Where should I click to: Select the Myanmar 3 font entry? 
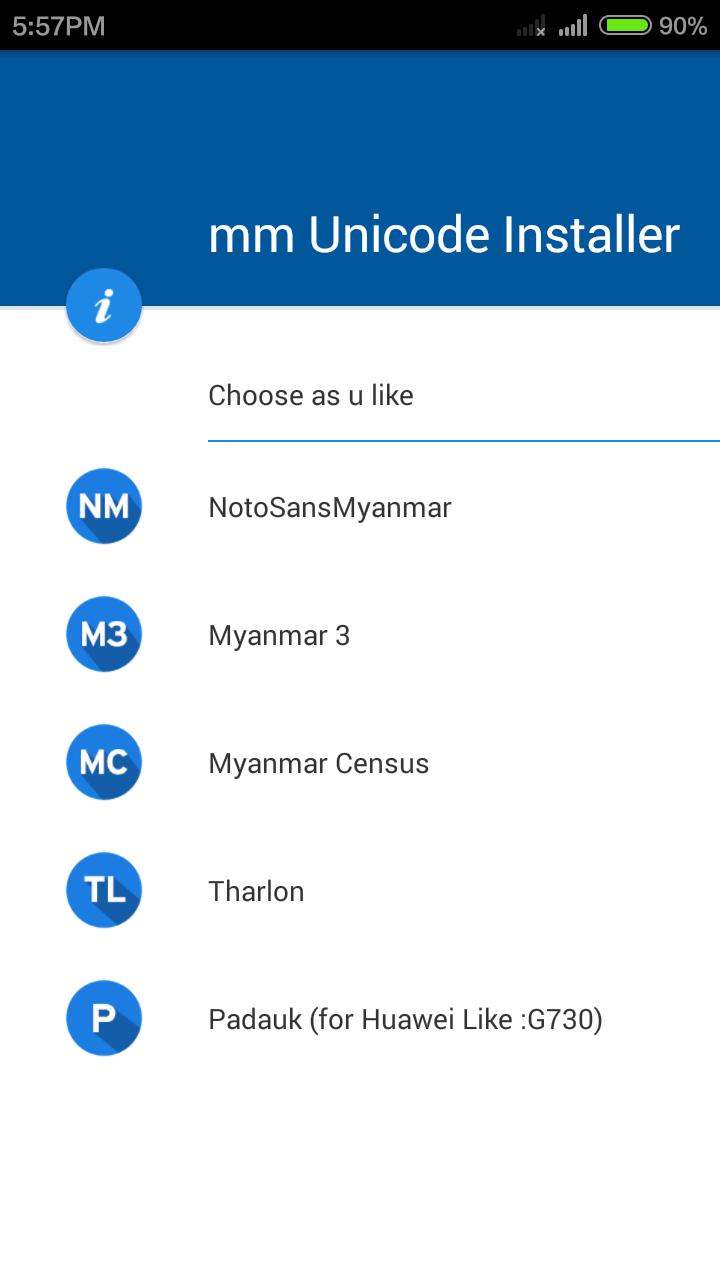(280, 634)
